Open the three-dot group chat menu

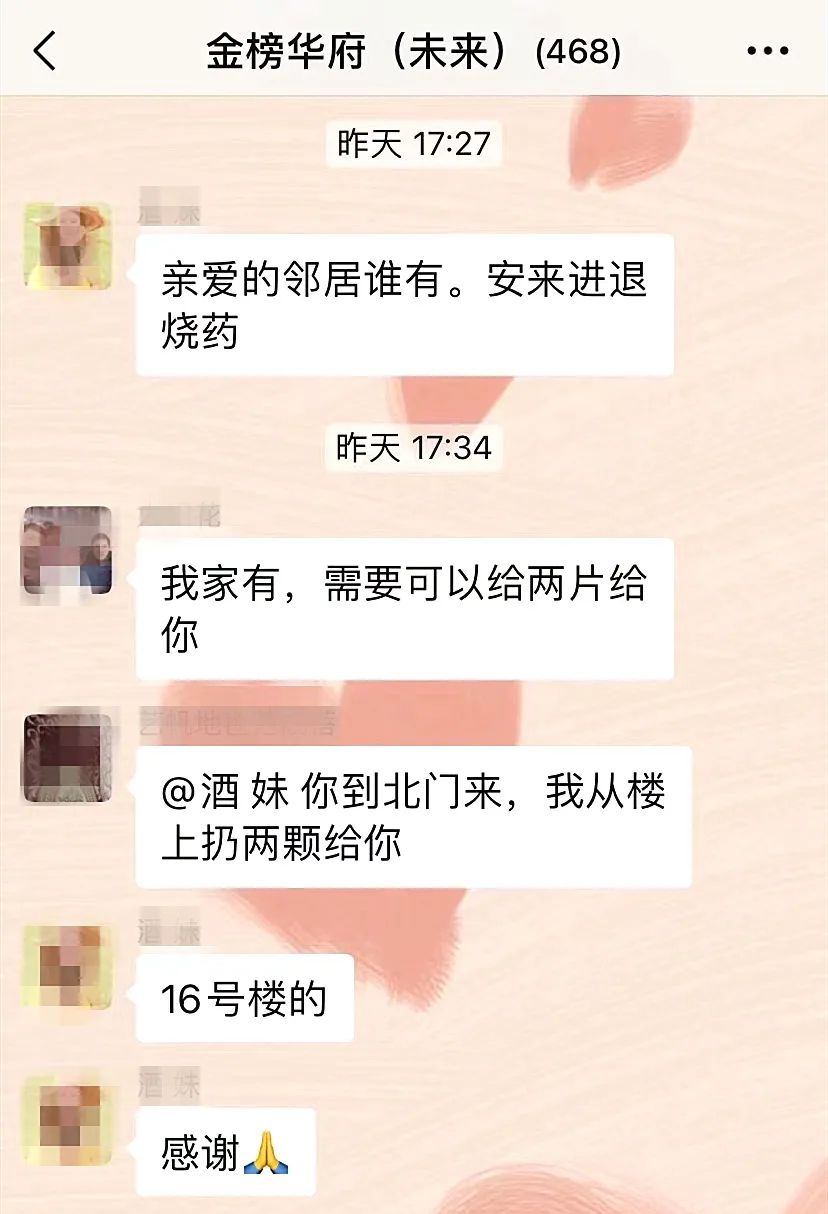point(768,51)
